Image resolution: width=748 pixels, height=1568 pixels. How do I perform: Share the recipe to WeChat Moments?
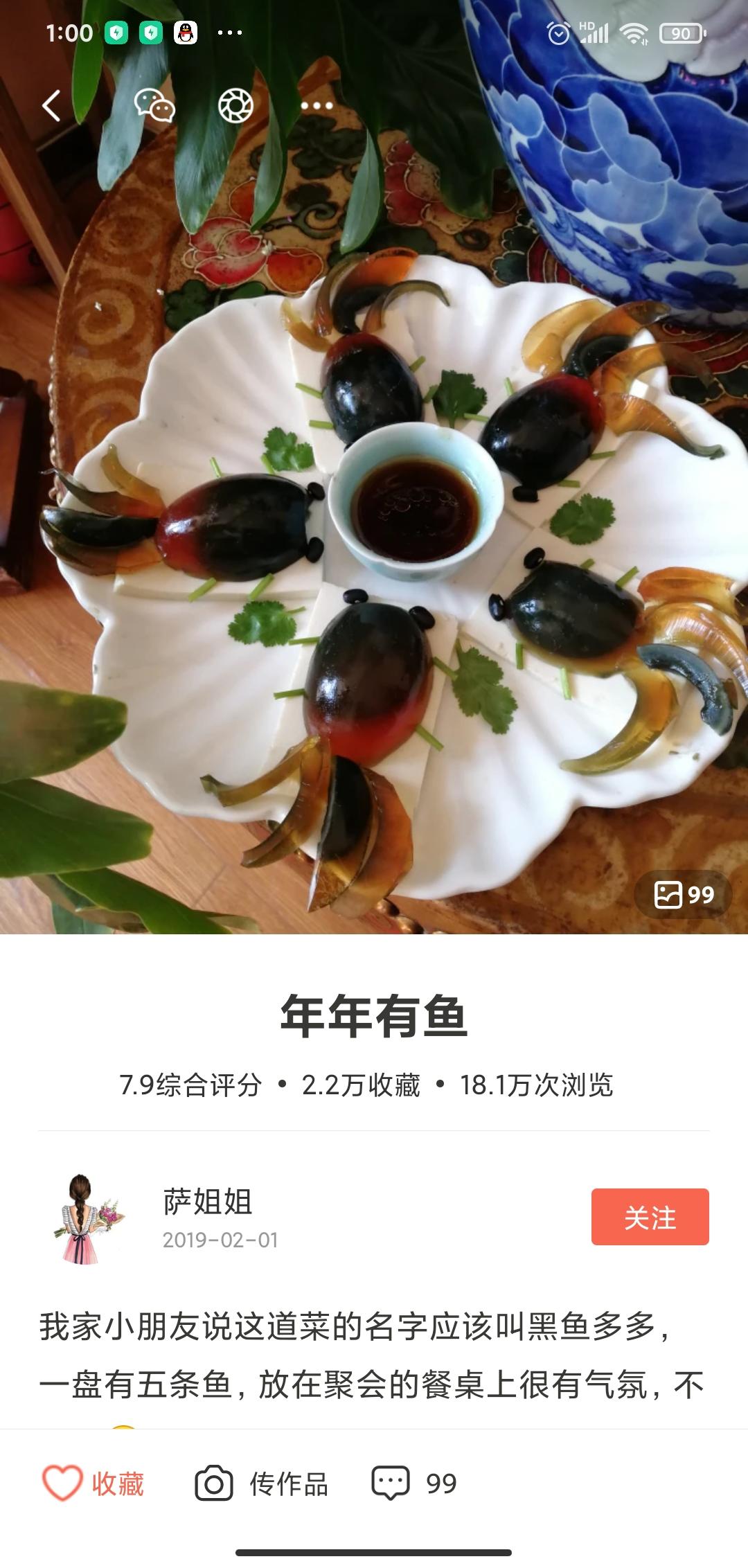237,105
